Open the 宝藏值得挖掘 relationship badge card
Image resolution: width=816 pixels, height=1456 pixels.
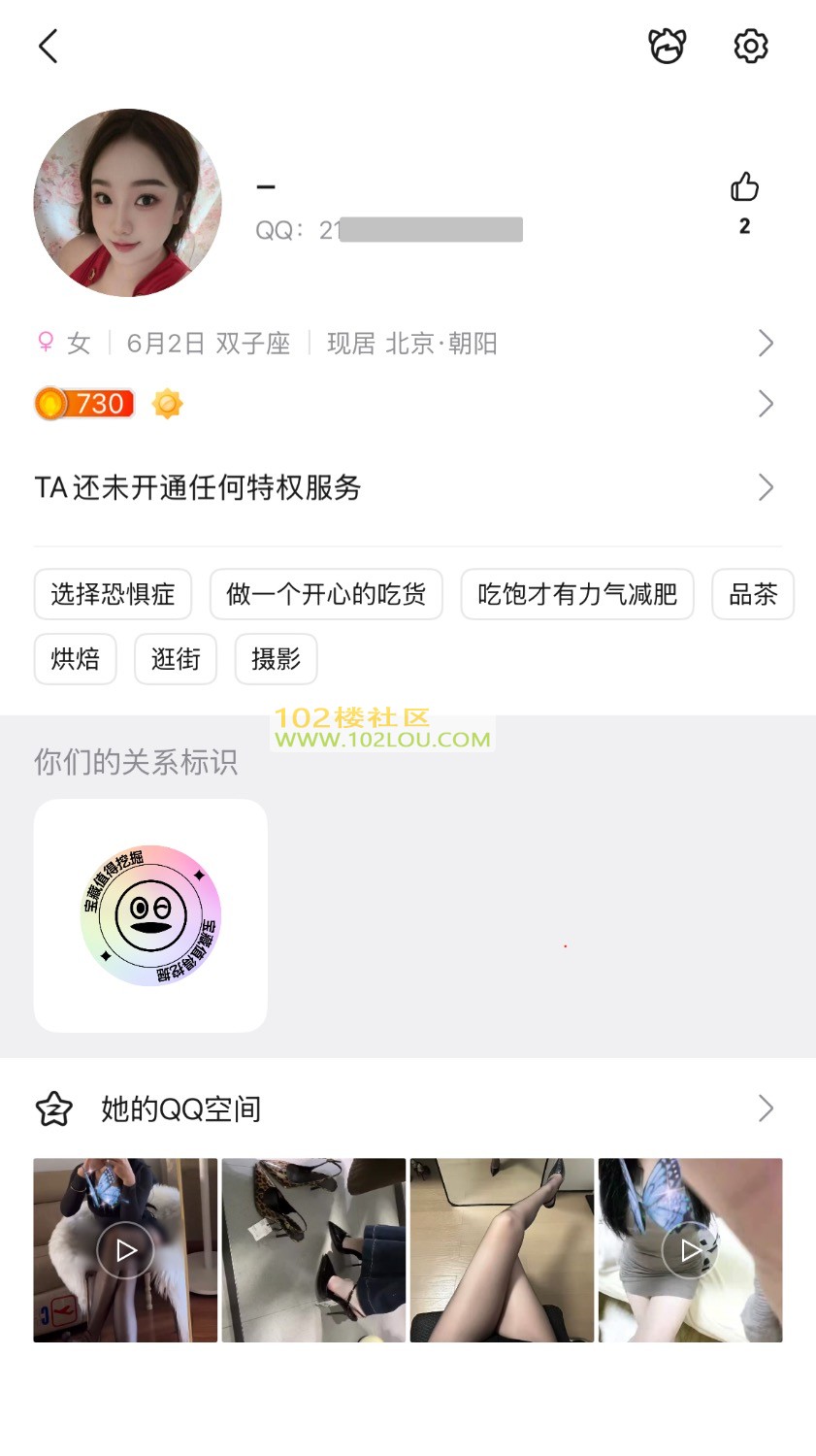tap(150, 915)
